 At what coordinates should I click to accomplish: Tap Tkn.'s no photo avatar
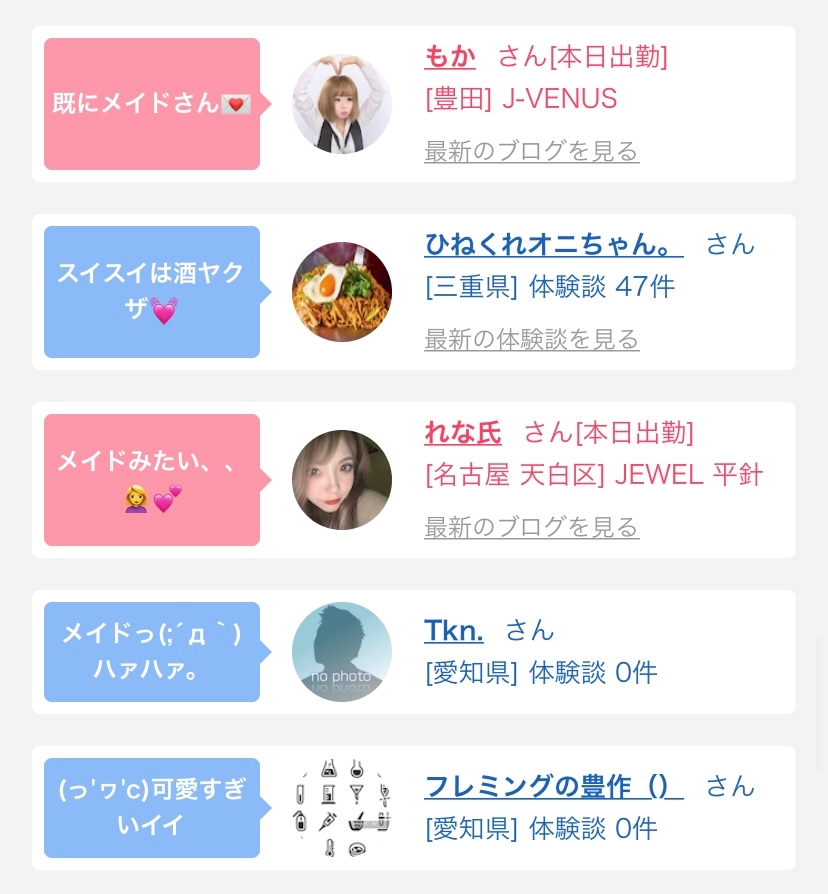[342, 652]
